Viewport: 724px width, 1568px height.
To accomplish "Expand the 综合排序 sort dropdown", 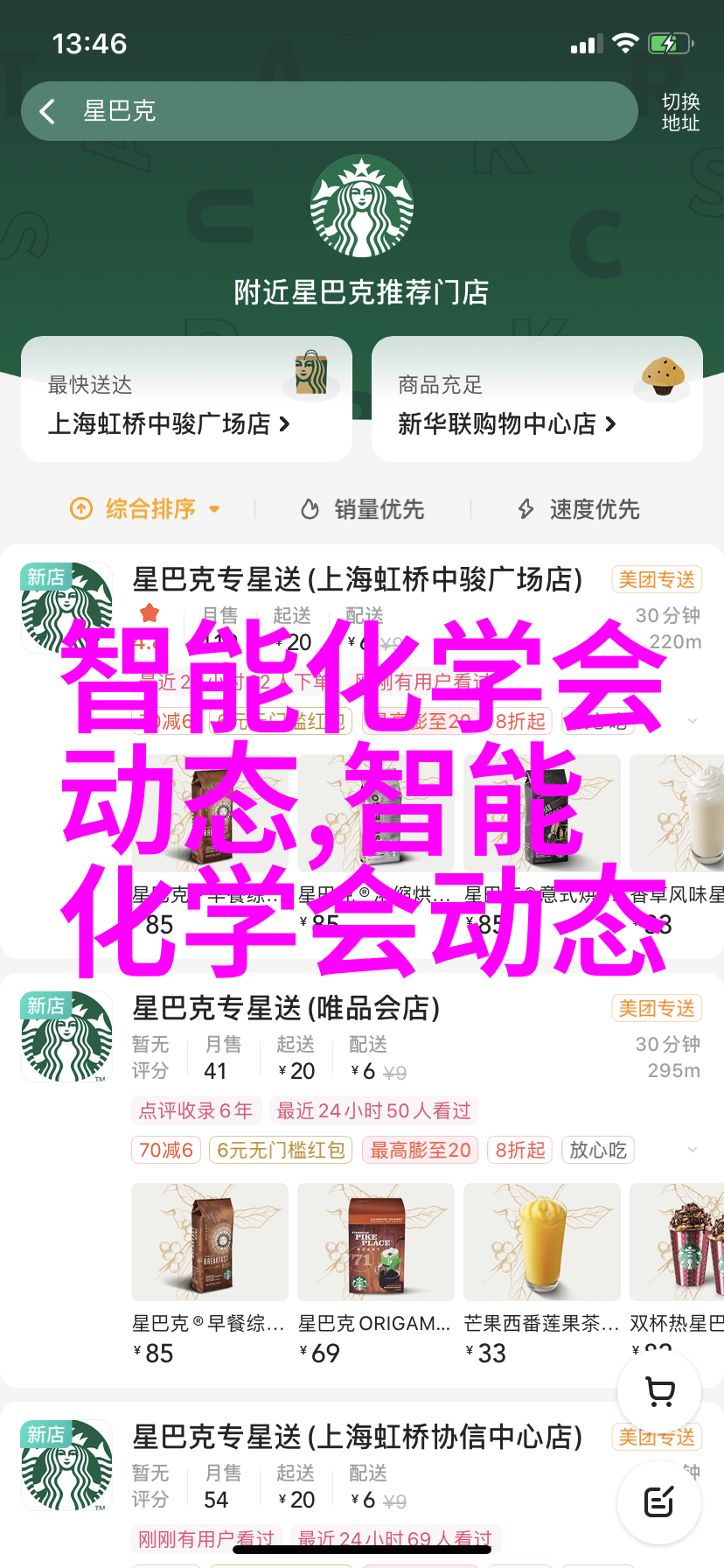I will click(146, 508).
